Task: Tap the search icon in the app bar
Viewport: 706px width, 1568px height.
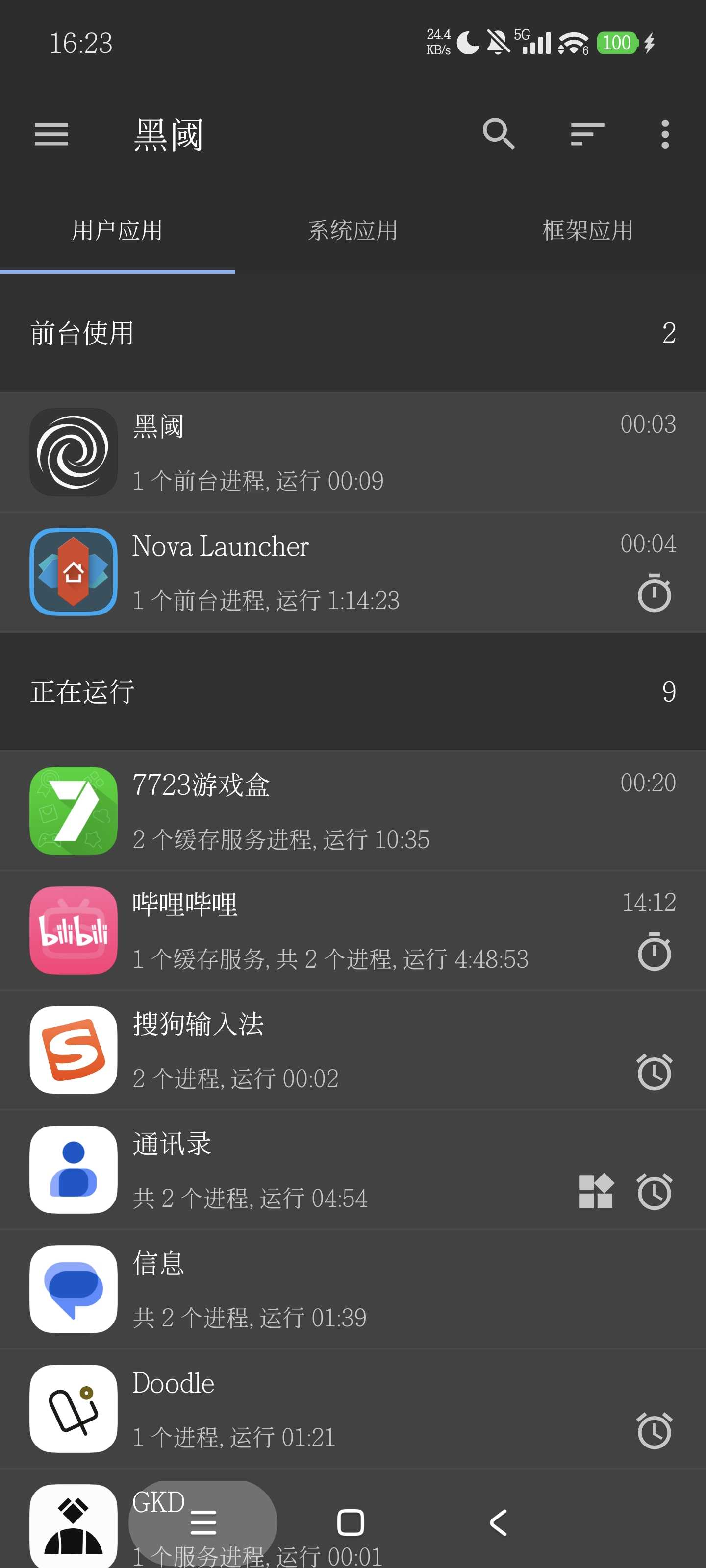Action: 498,134
